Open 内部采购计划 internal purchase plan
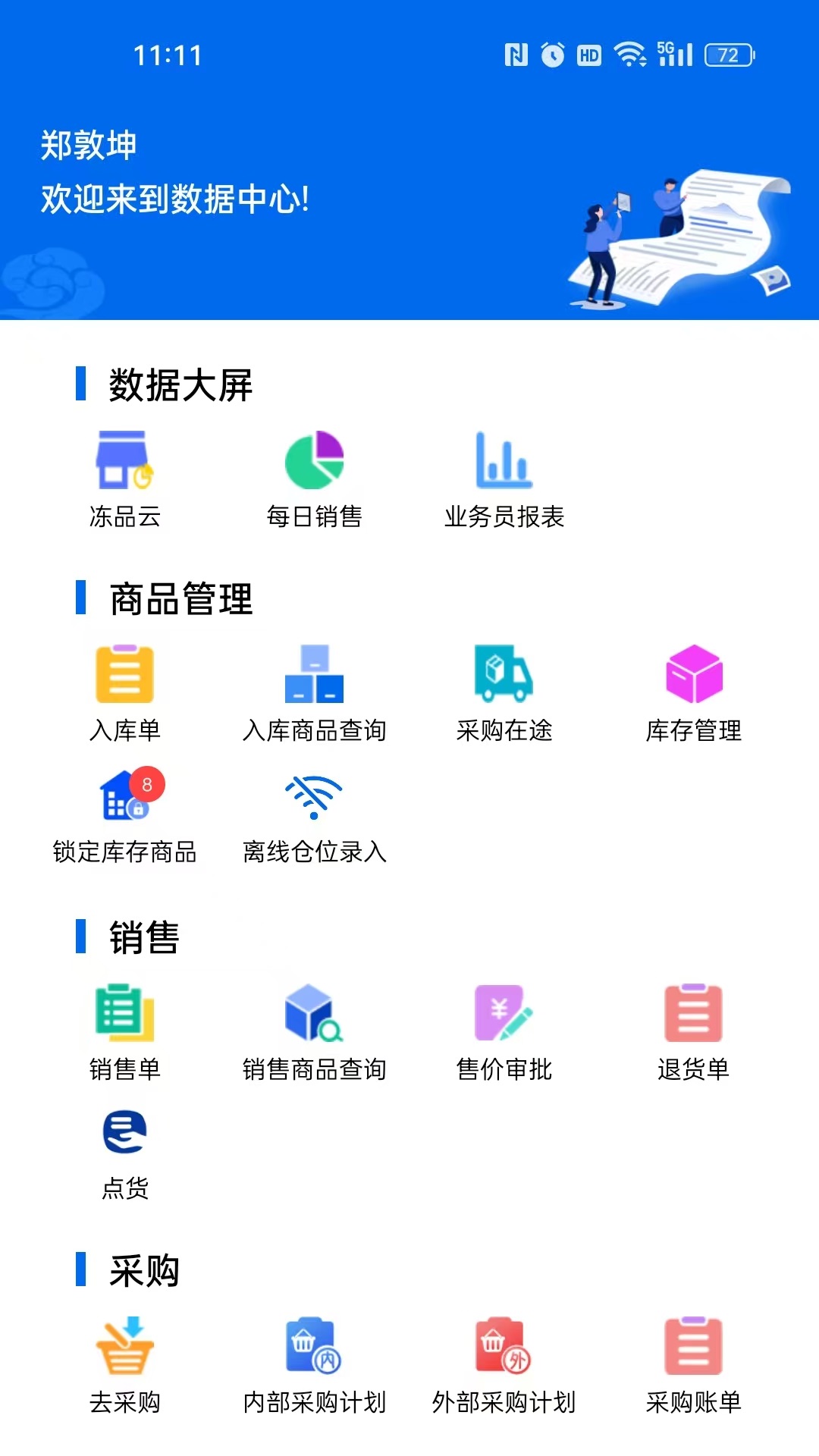819x1456 pixels. point(315,1357)
